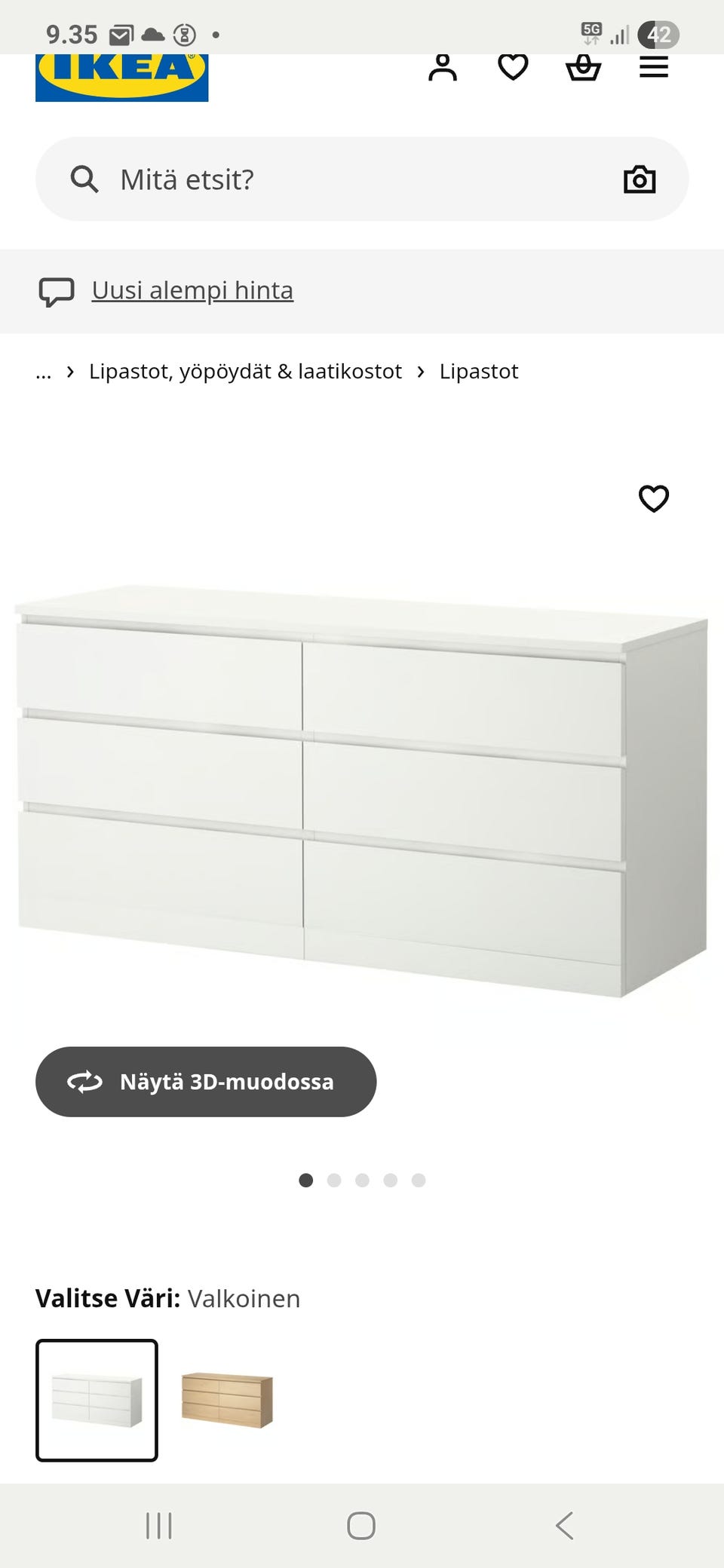The width and height of the screenshot is (724, 1568).
Task: Open the Uusi alempi hinta link
Action: coord(192,290)
